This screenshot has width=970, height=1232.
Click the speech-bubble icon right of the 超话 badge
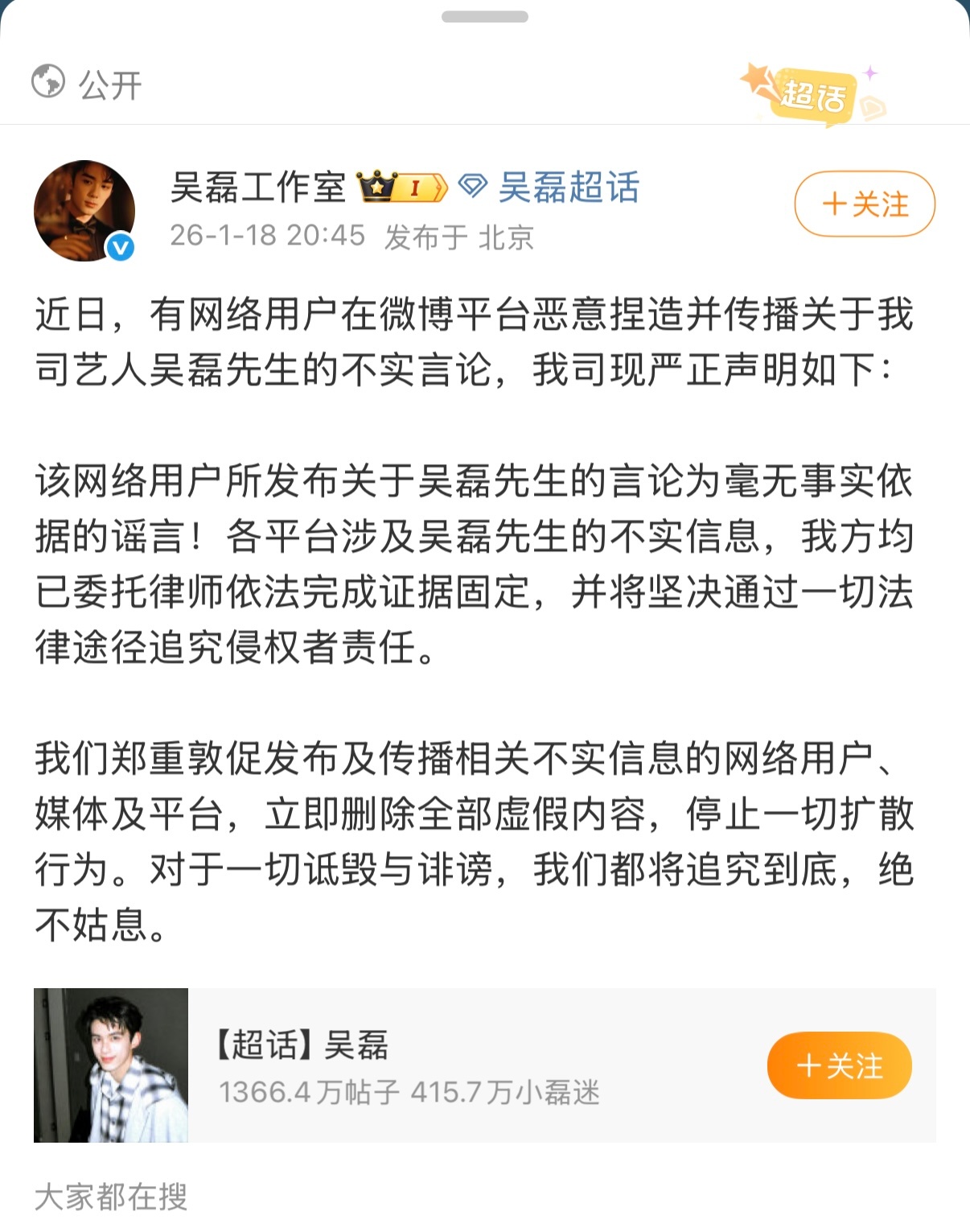pyautogui.click(x=871, y=106)
